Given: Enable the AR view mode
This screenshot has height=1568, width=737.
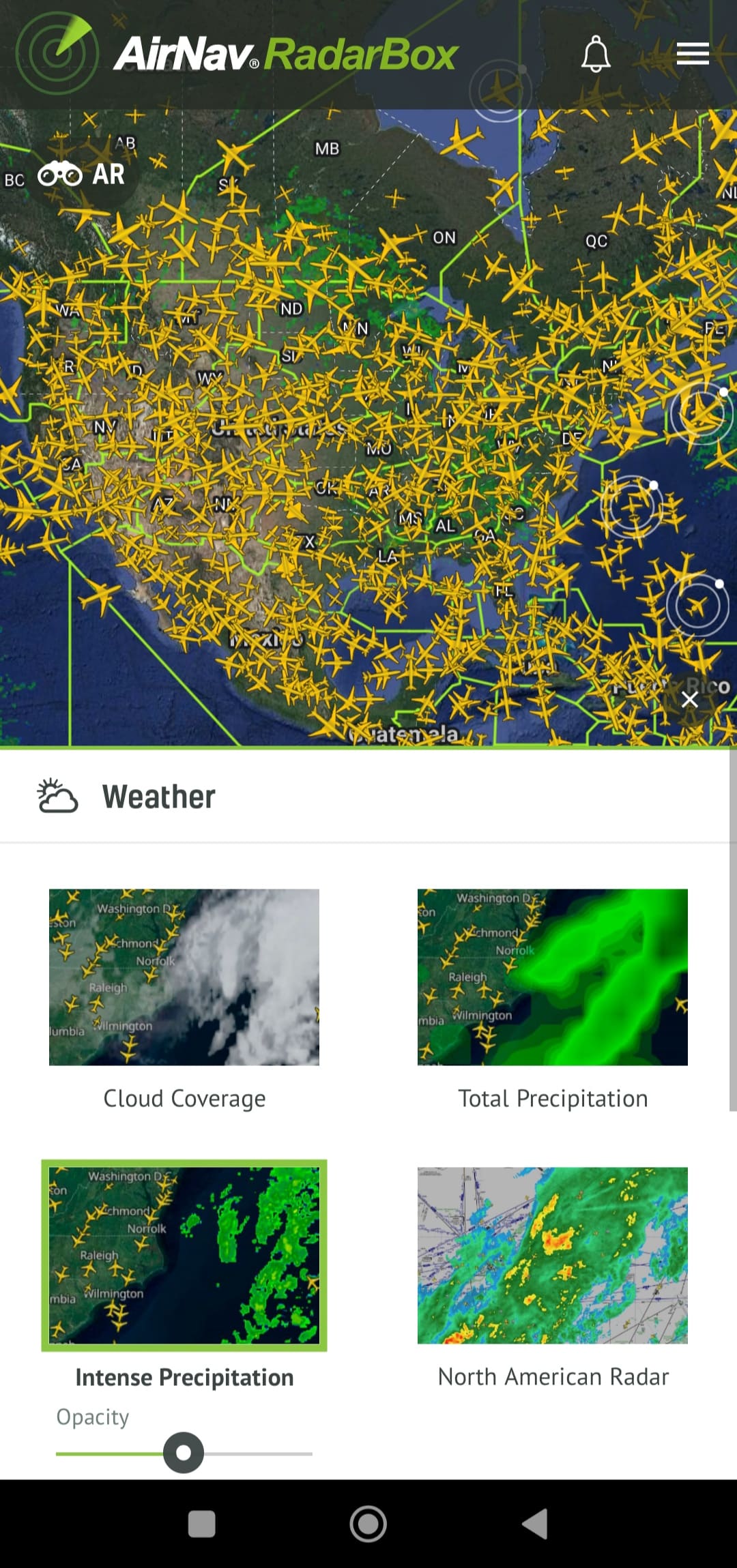Looking at the screenshot, I should tap(82, 175).
